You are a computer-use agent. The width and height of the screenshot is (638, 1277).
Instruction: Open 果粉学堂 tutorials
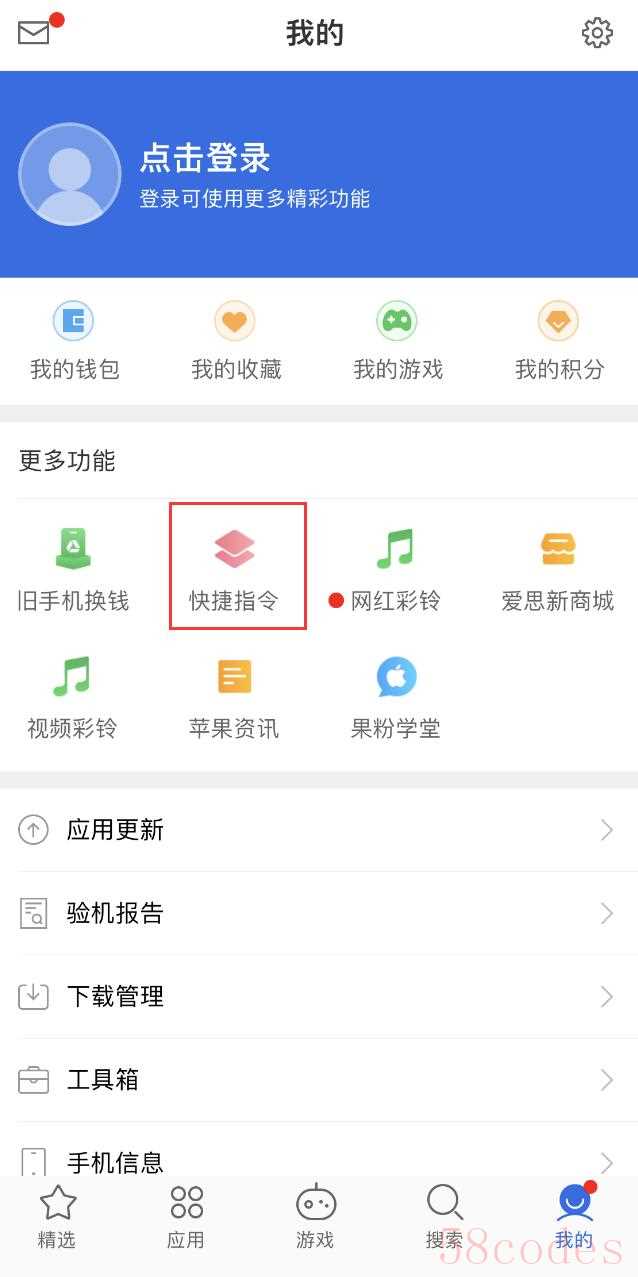pyautogui.click(x=396, y=696)
